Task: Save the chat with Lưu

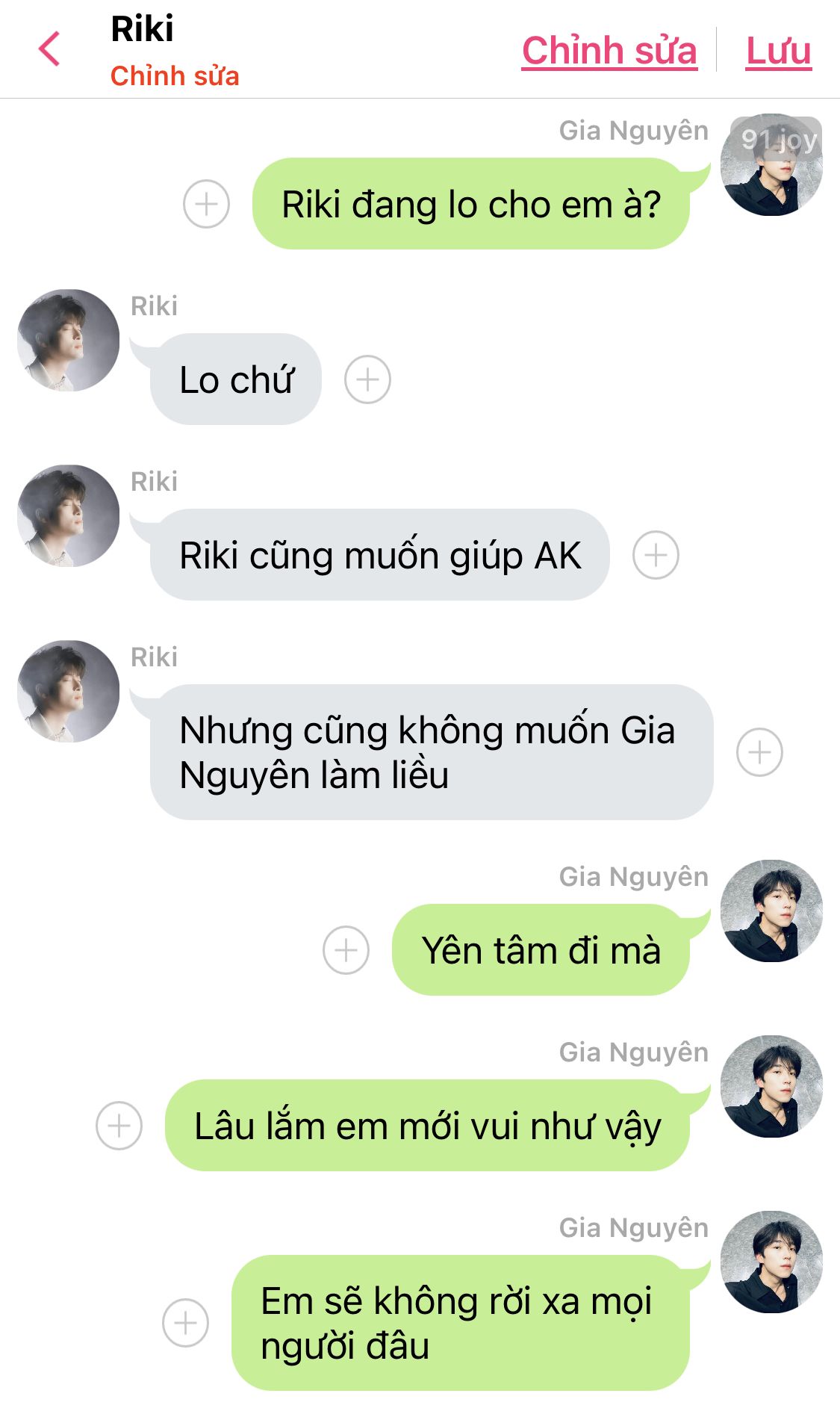Action: tap(779, 51)
